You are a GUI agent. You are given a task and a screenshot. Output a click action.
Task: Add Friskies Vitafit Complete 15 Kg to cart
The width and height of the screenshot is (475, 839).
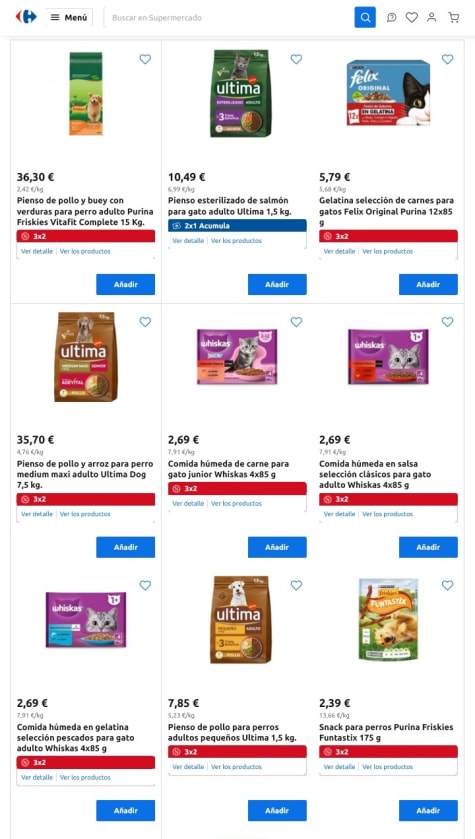click(x=126, y=285)
